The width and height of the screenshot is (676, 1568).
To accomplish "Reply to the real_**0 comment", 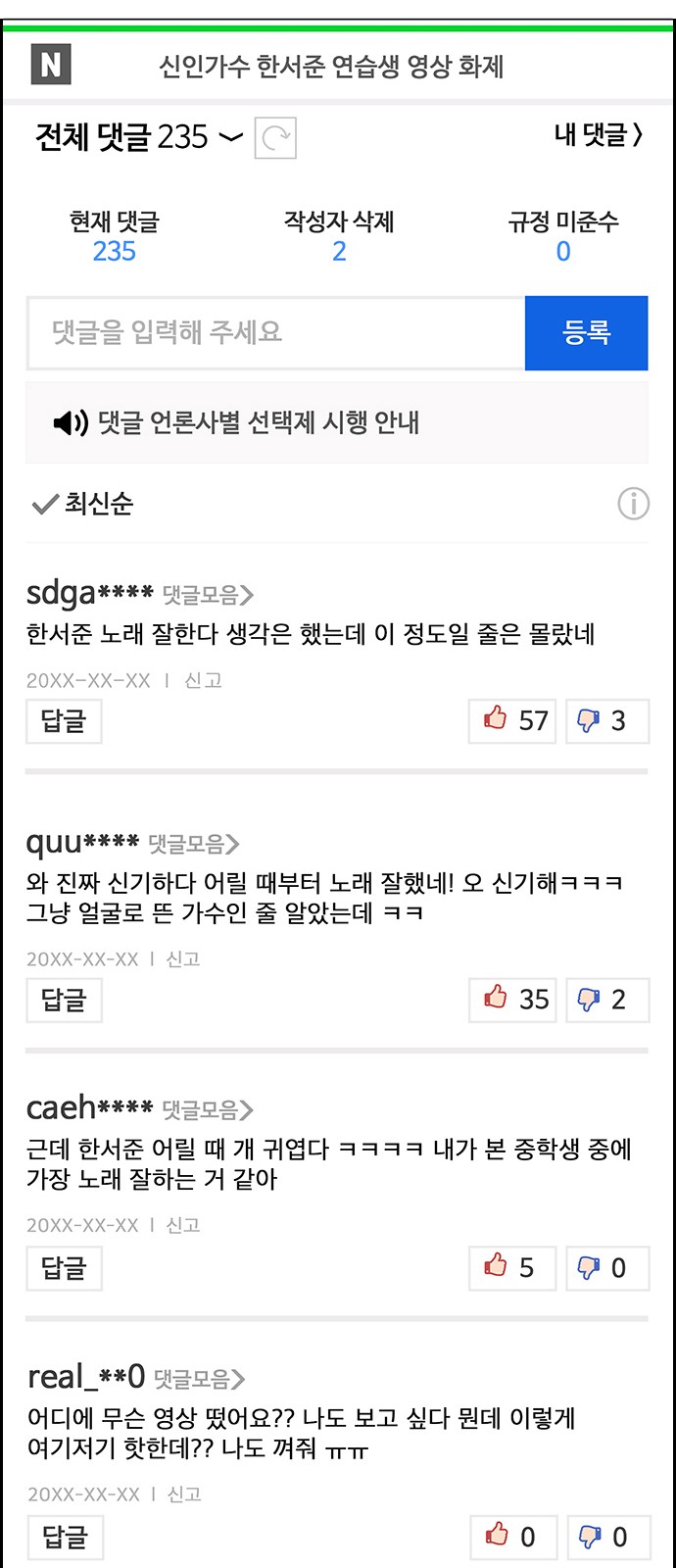I will [x=64, y=1537].
